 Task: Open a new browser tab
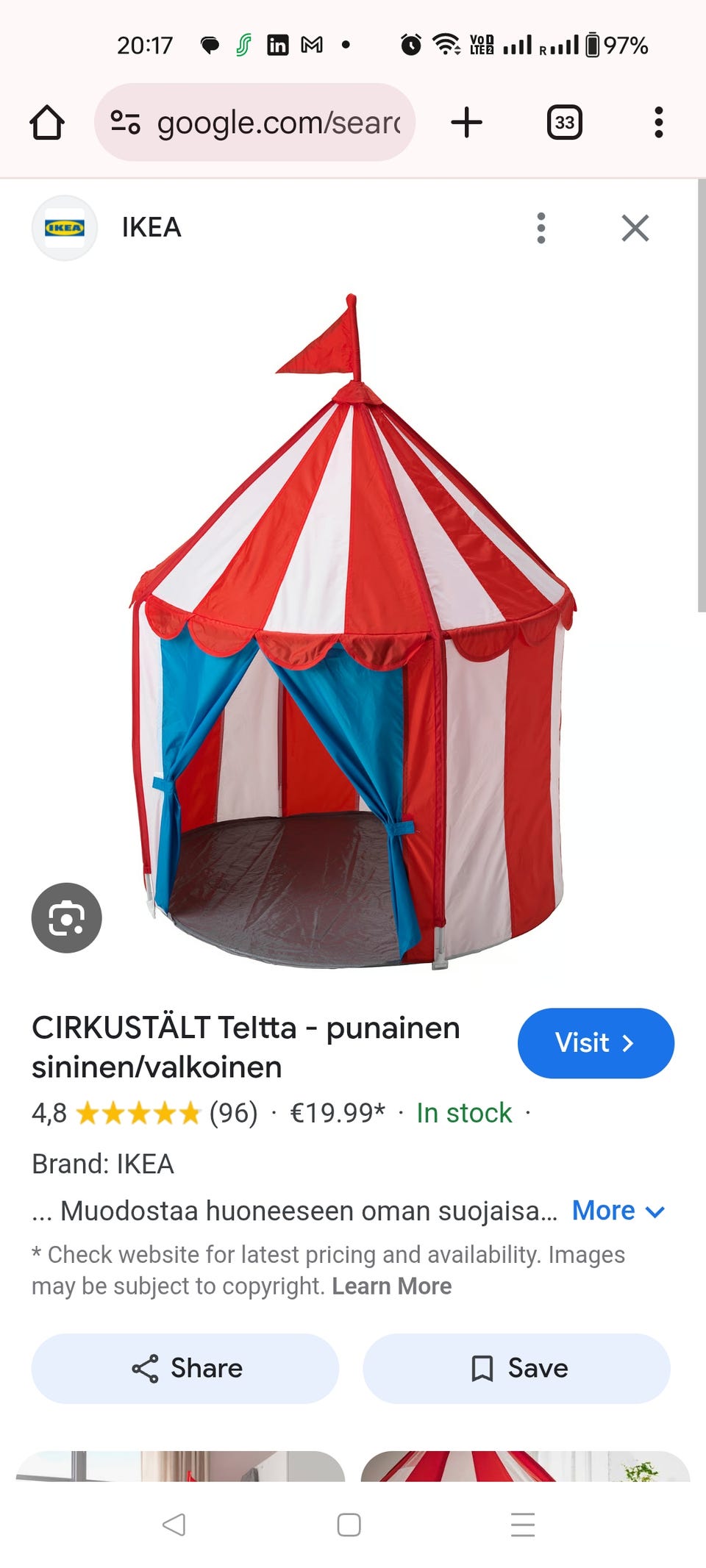pos(466,123)
